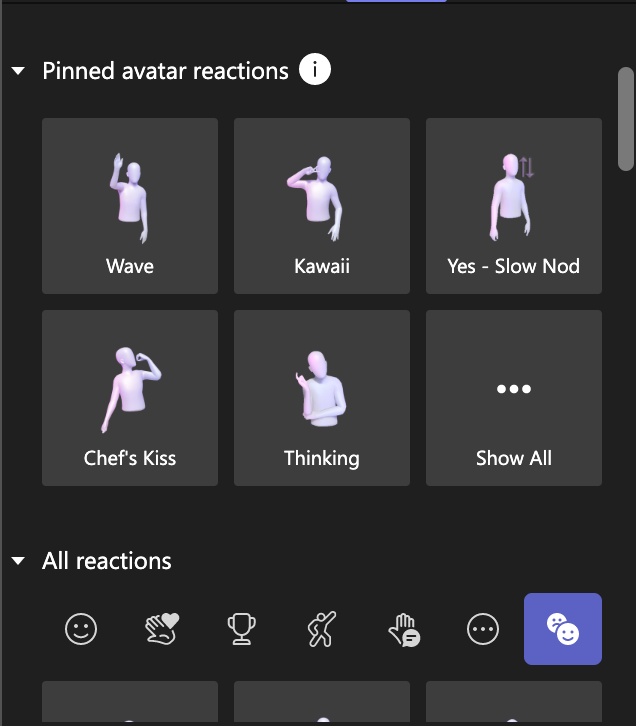Collapse the All reactions section
Screen dimensions: 636x726
point(18,562)
